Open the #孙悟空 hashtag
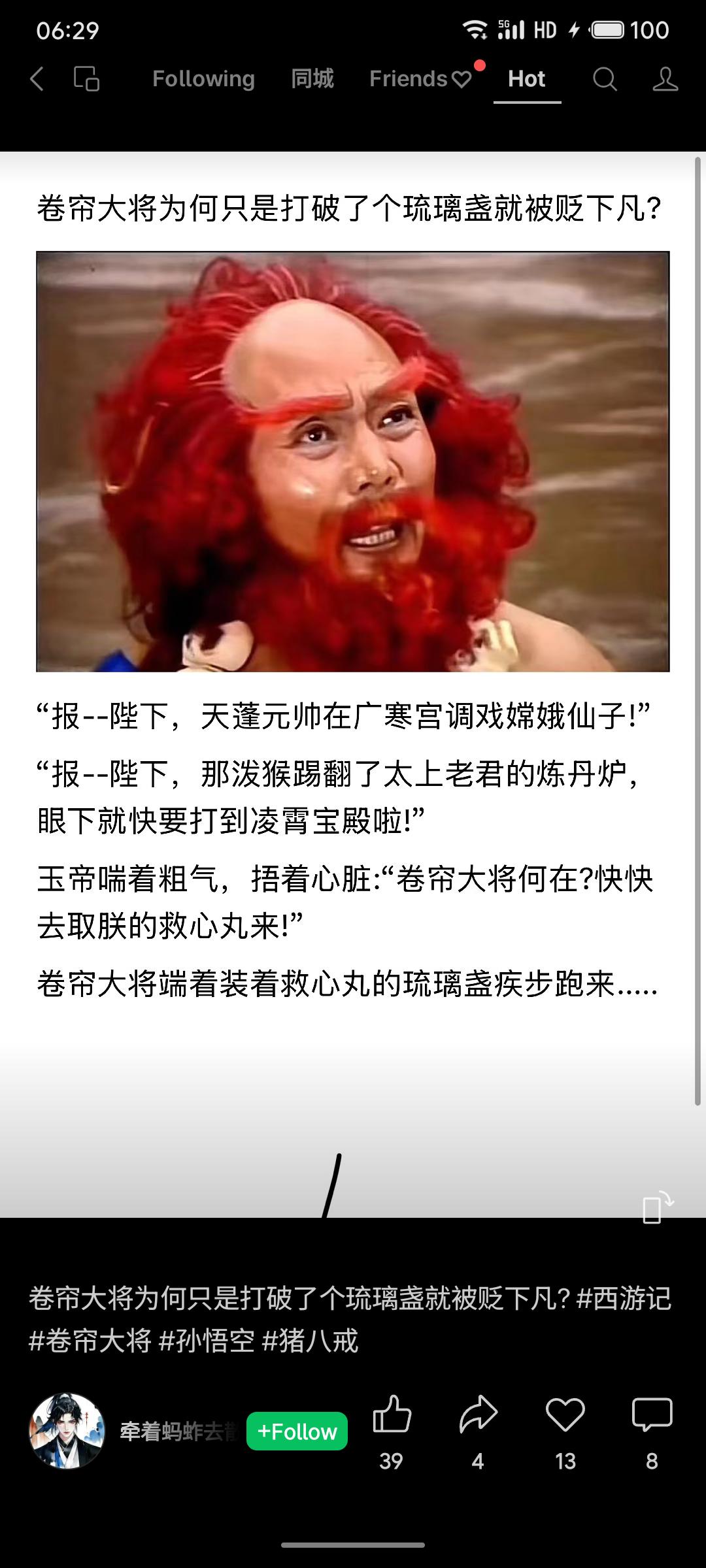This screenshot has height=1568, width=706. coord(208,1334)
